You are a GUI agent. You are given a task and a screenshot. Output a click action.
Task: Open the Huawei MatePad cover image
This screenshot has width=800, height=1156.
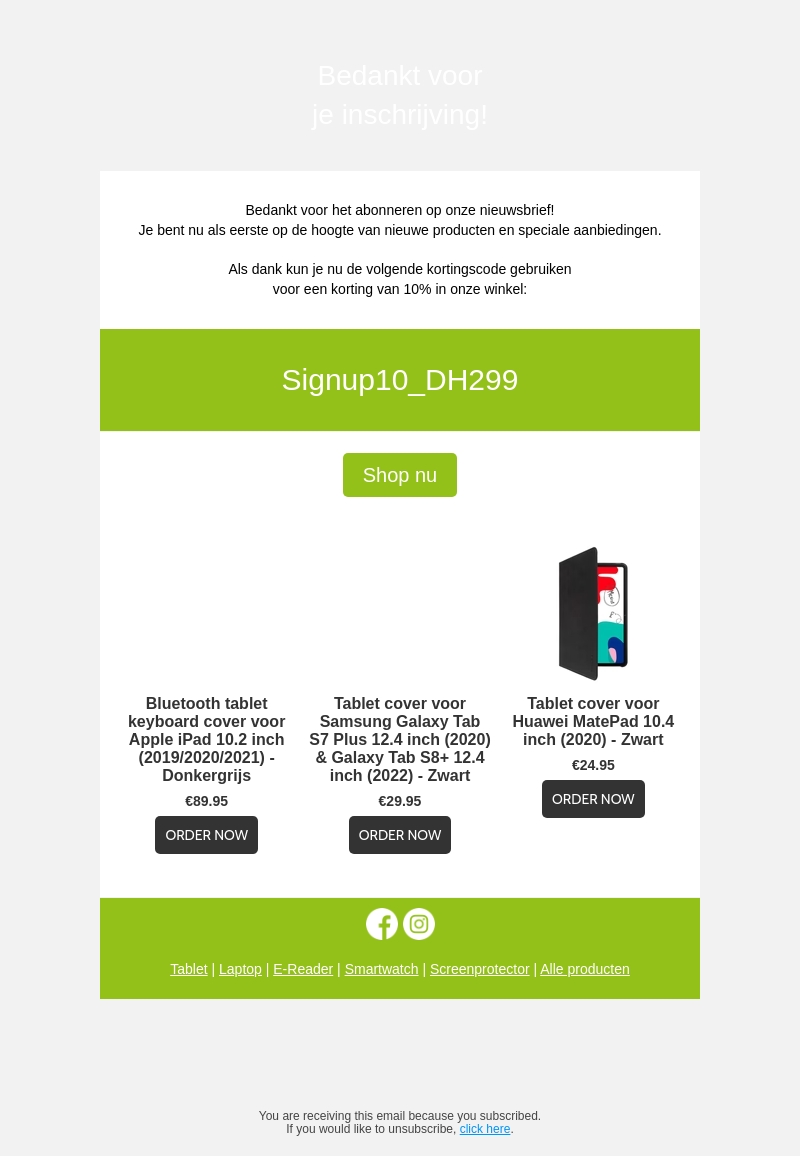point(593,613)
